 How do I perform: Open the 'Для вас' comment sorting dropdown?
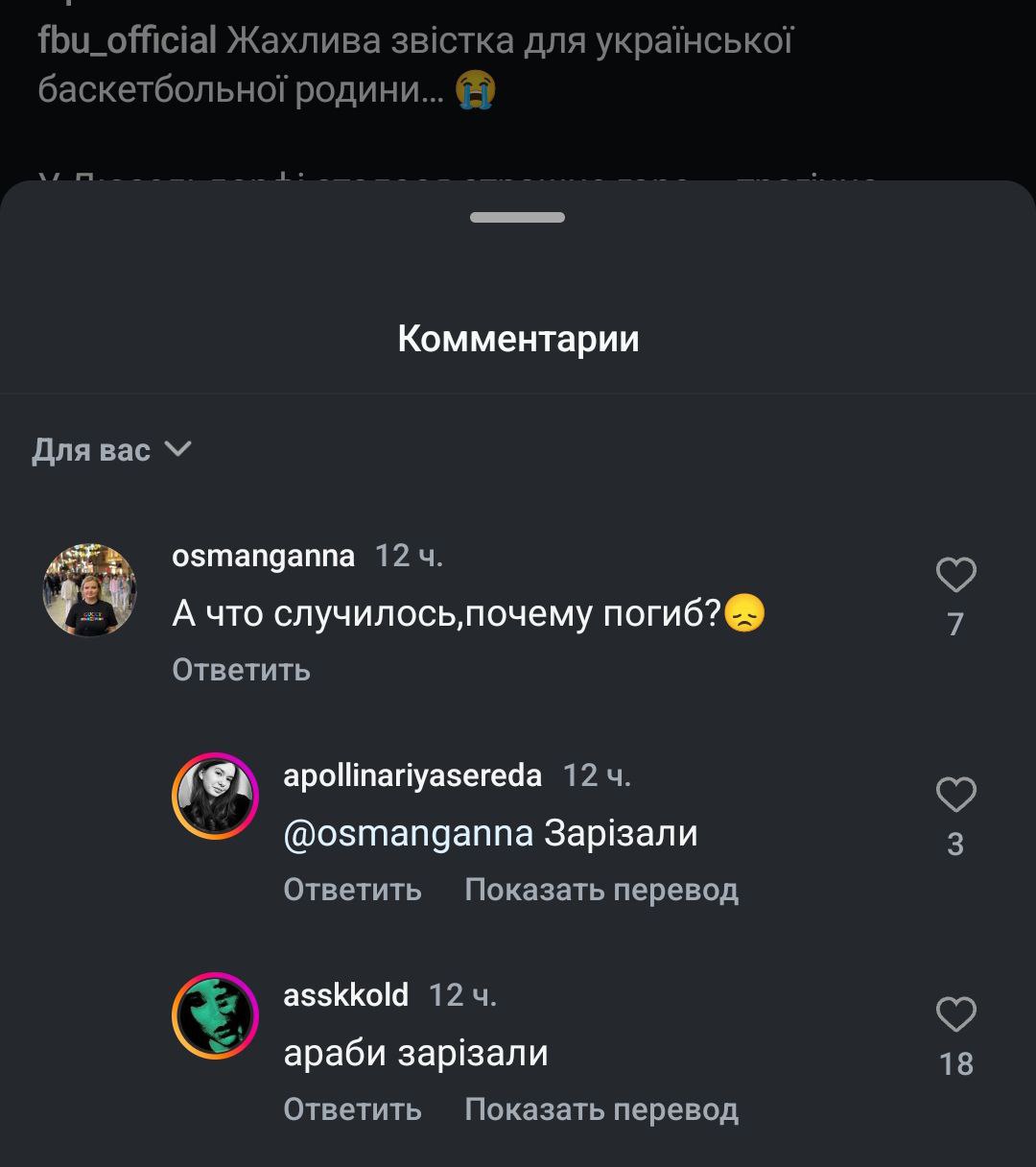coord(112,450)
